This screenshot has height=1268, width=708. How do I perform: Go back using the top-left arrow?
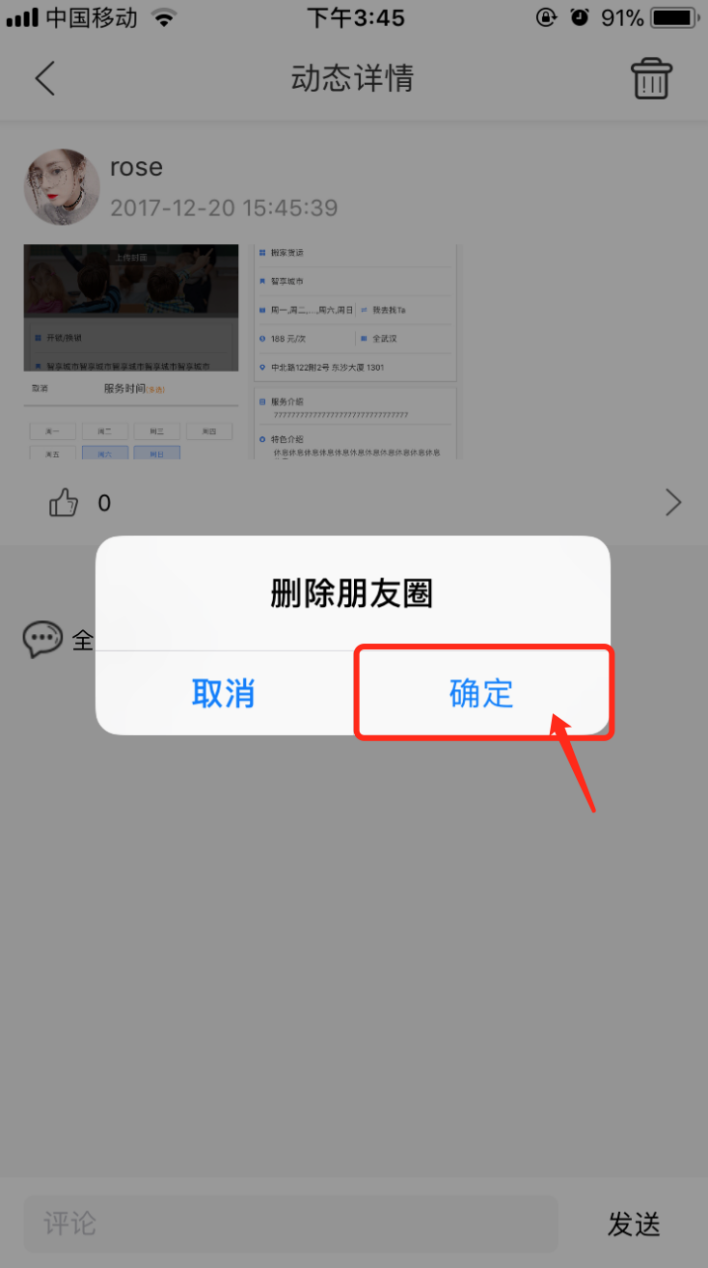tap(45, 79)
